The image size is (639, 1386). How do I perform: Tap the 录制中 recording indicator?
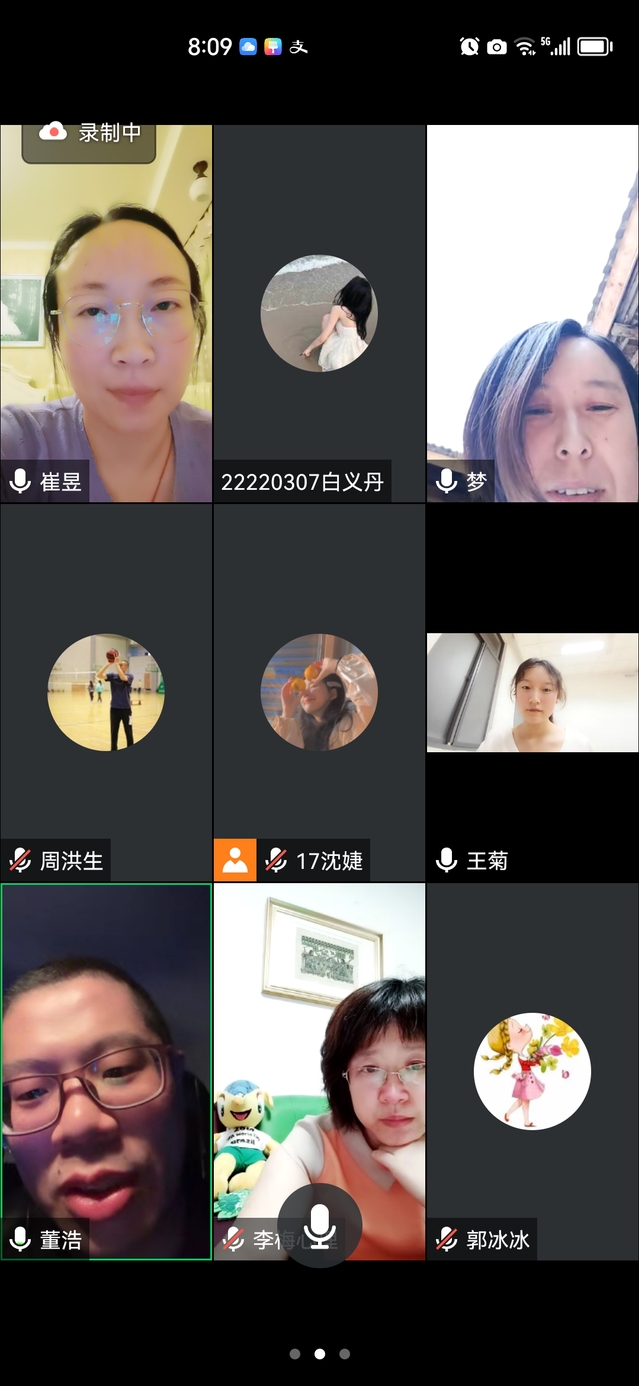90,134
